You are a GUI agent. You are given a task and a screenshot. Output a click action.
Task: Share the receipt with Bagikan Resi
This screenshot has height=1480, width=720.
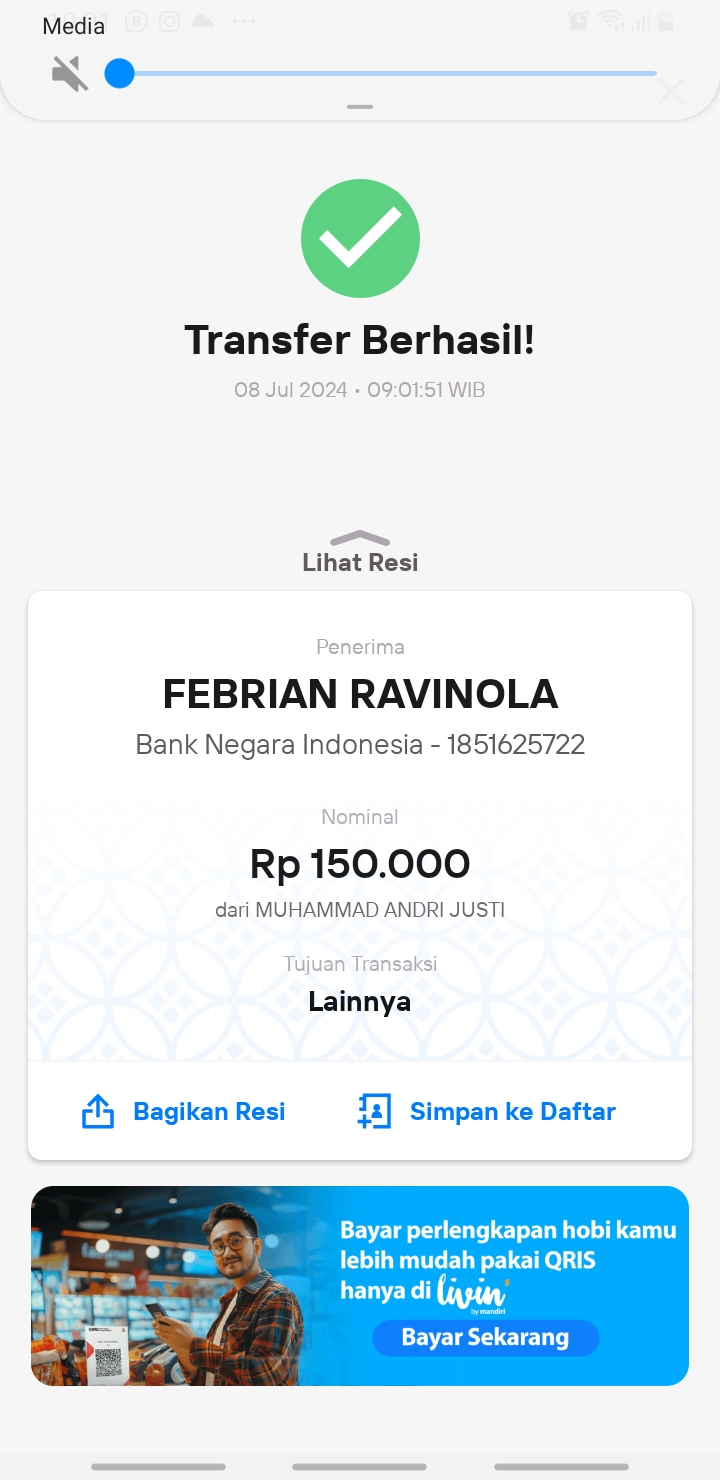(x=183, y=1111)
